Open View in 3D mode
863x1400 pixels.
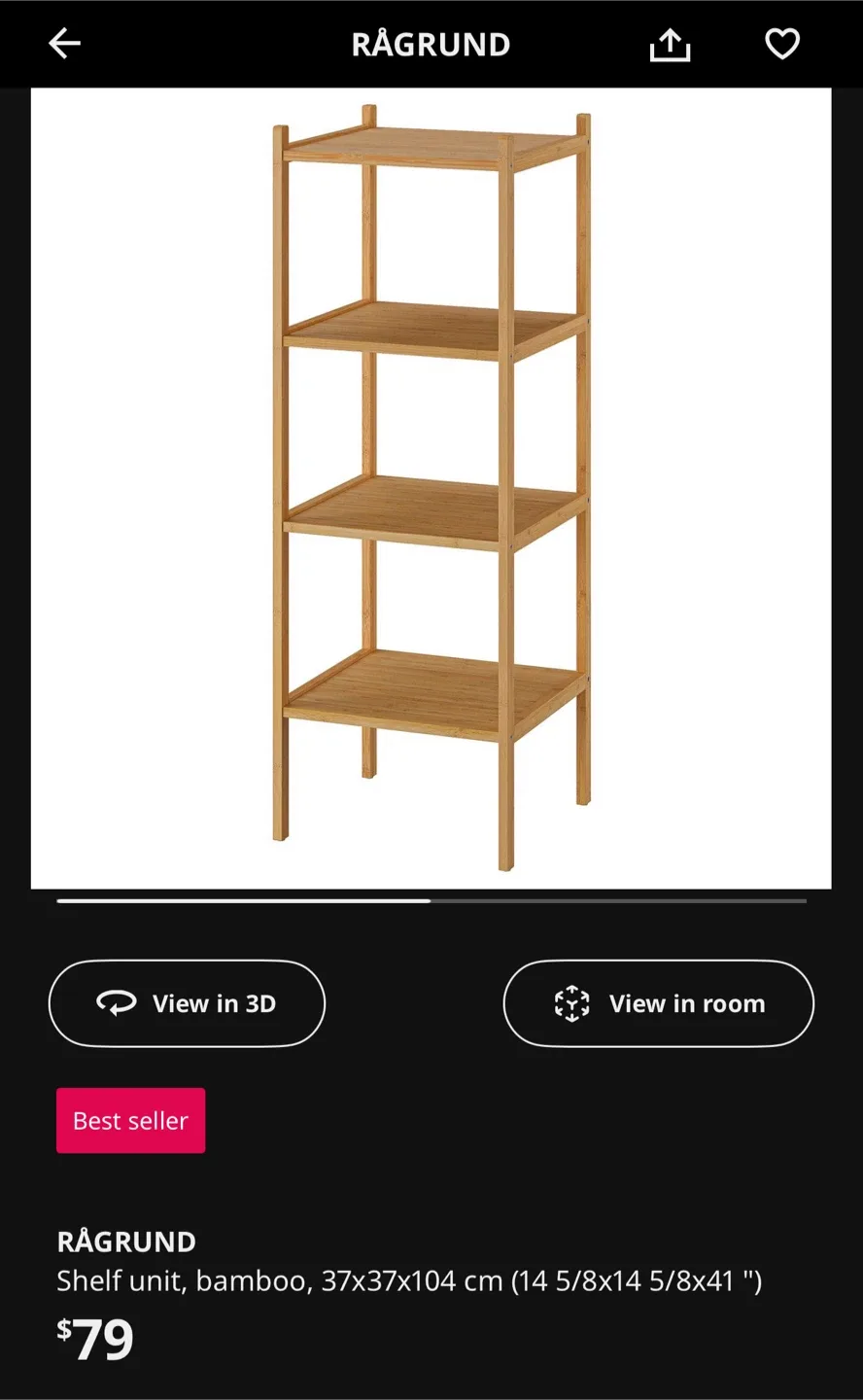tap(187, 1003)
